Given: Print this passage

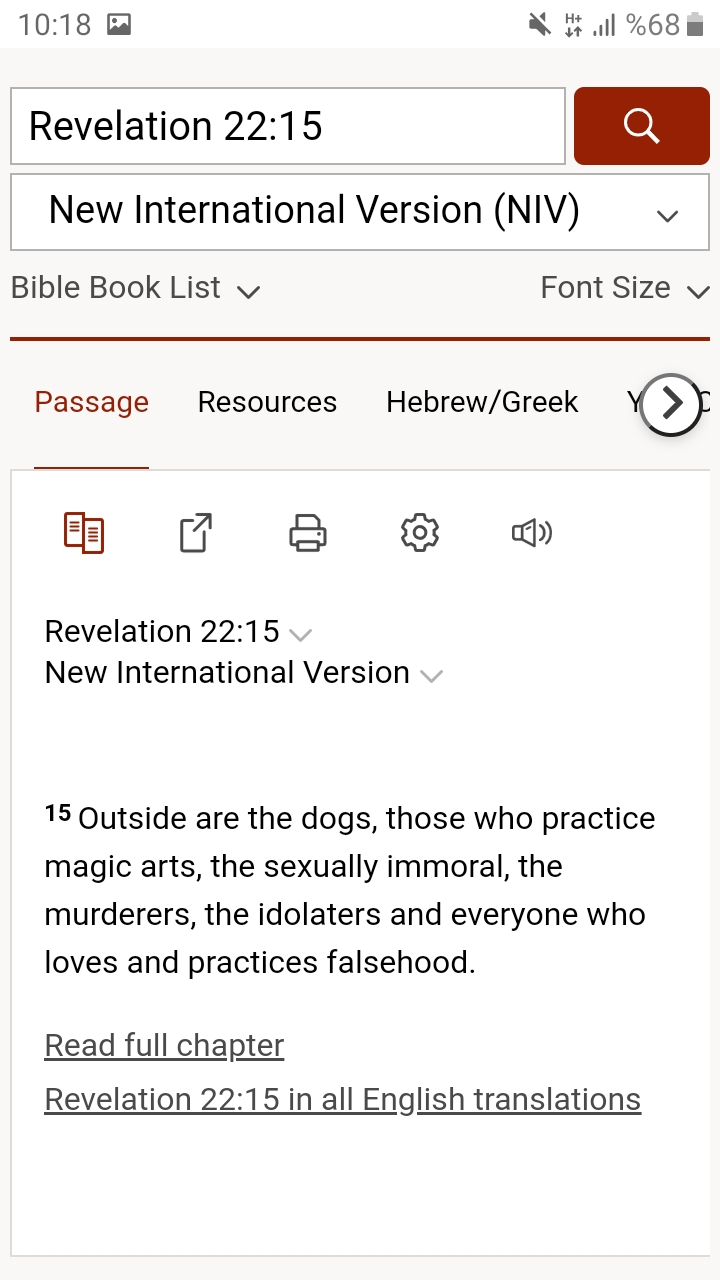Looking at the screenshot, I should 308,532.
